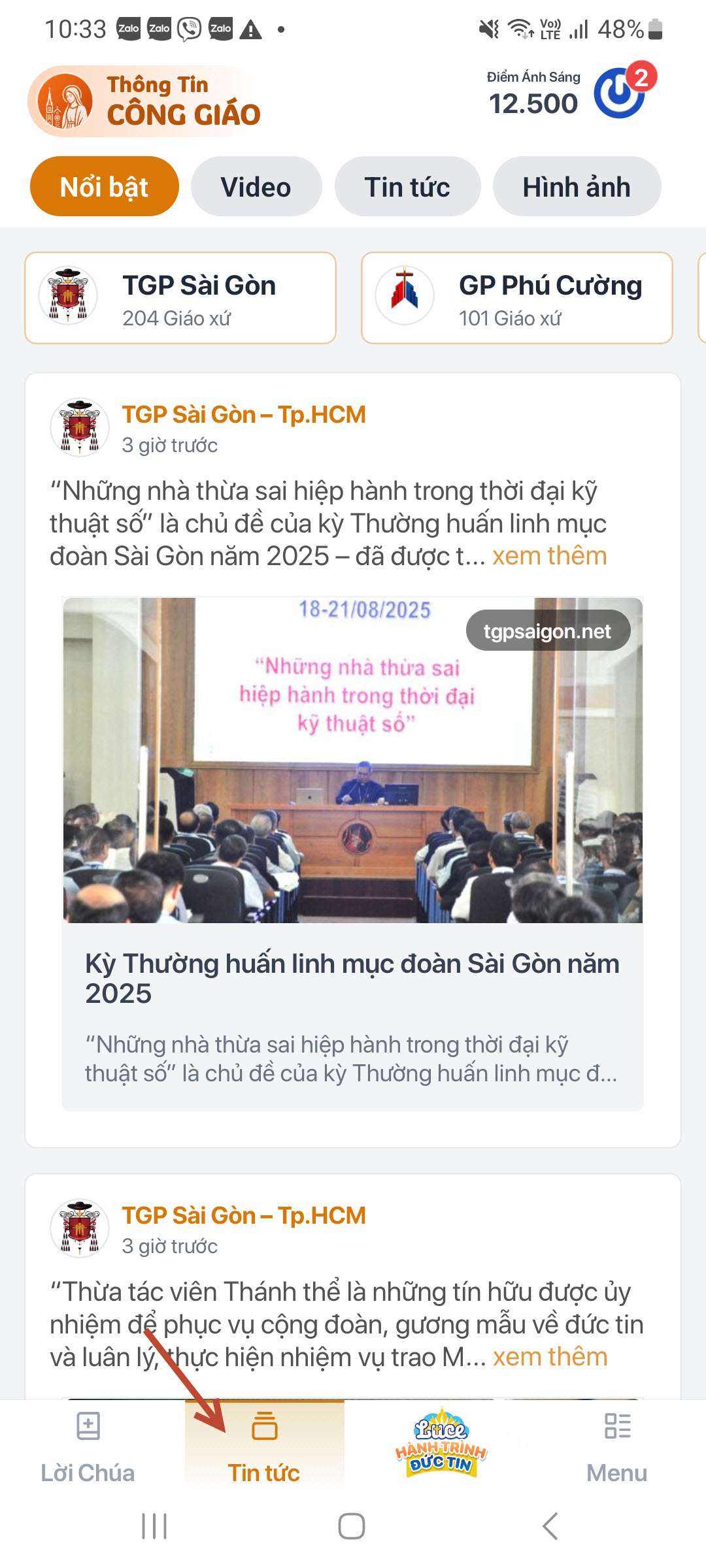This screenshot has width=706, height=1568.
Task: Tap the TGP Sài Gòn diocese crest icon
Action: [x=67, y=295]
